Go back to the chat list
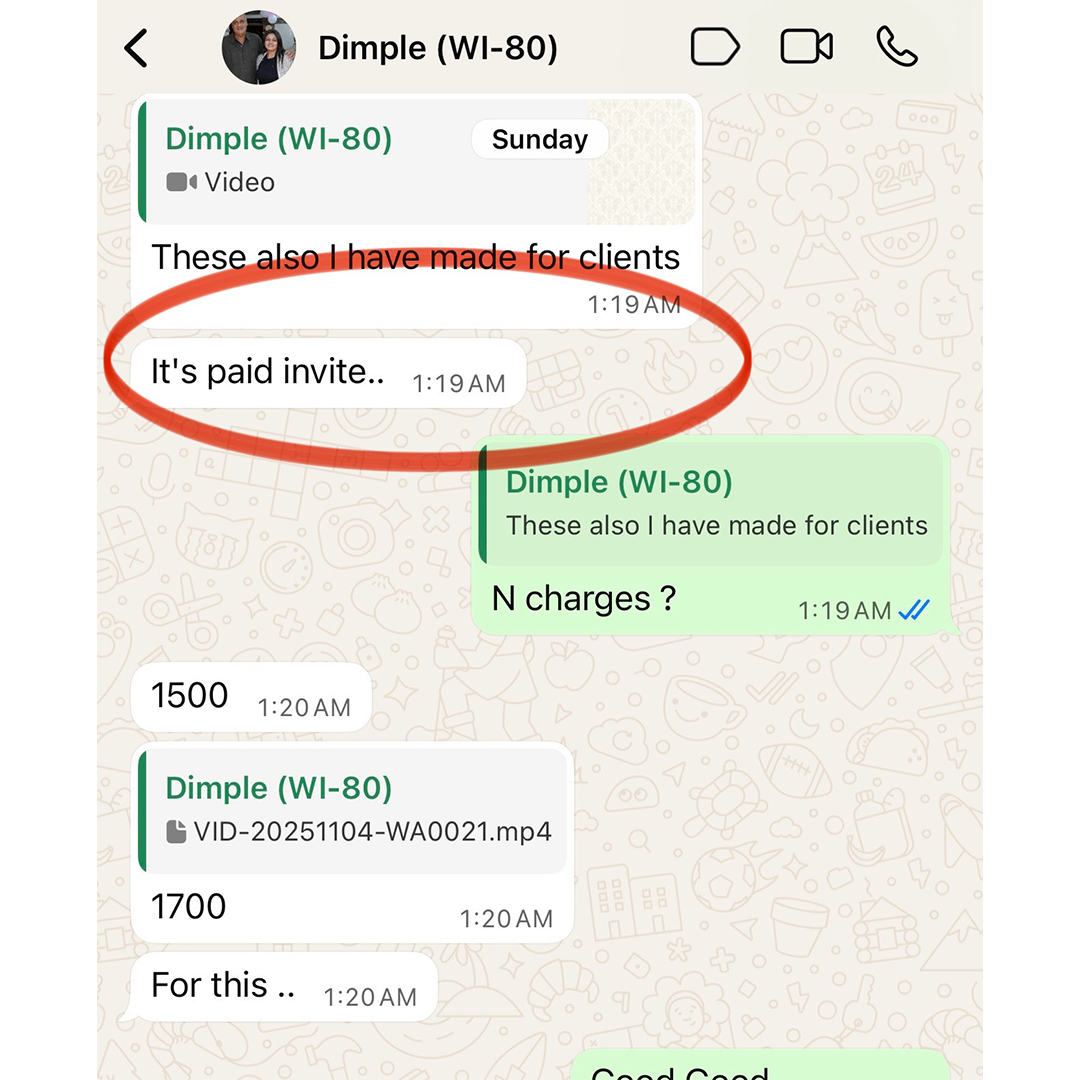1080x1080 pixels. tap(136, 48)
